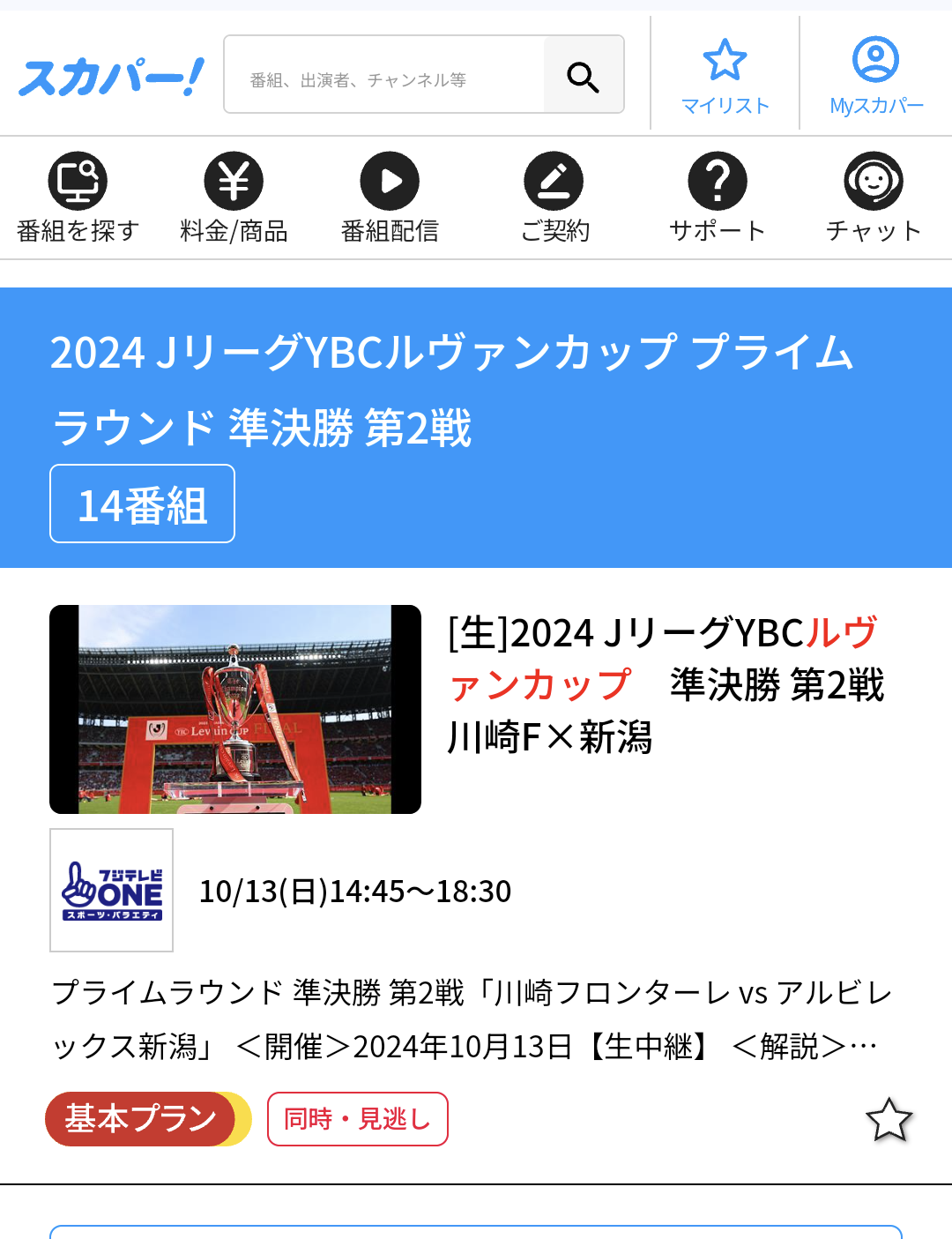Viewport: 952px width, 1239px height.
Task: Open サポート page
Action: 717,198
